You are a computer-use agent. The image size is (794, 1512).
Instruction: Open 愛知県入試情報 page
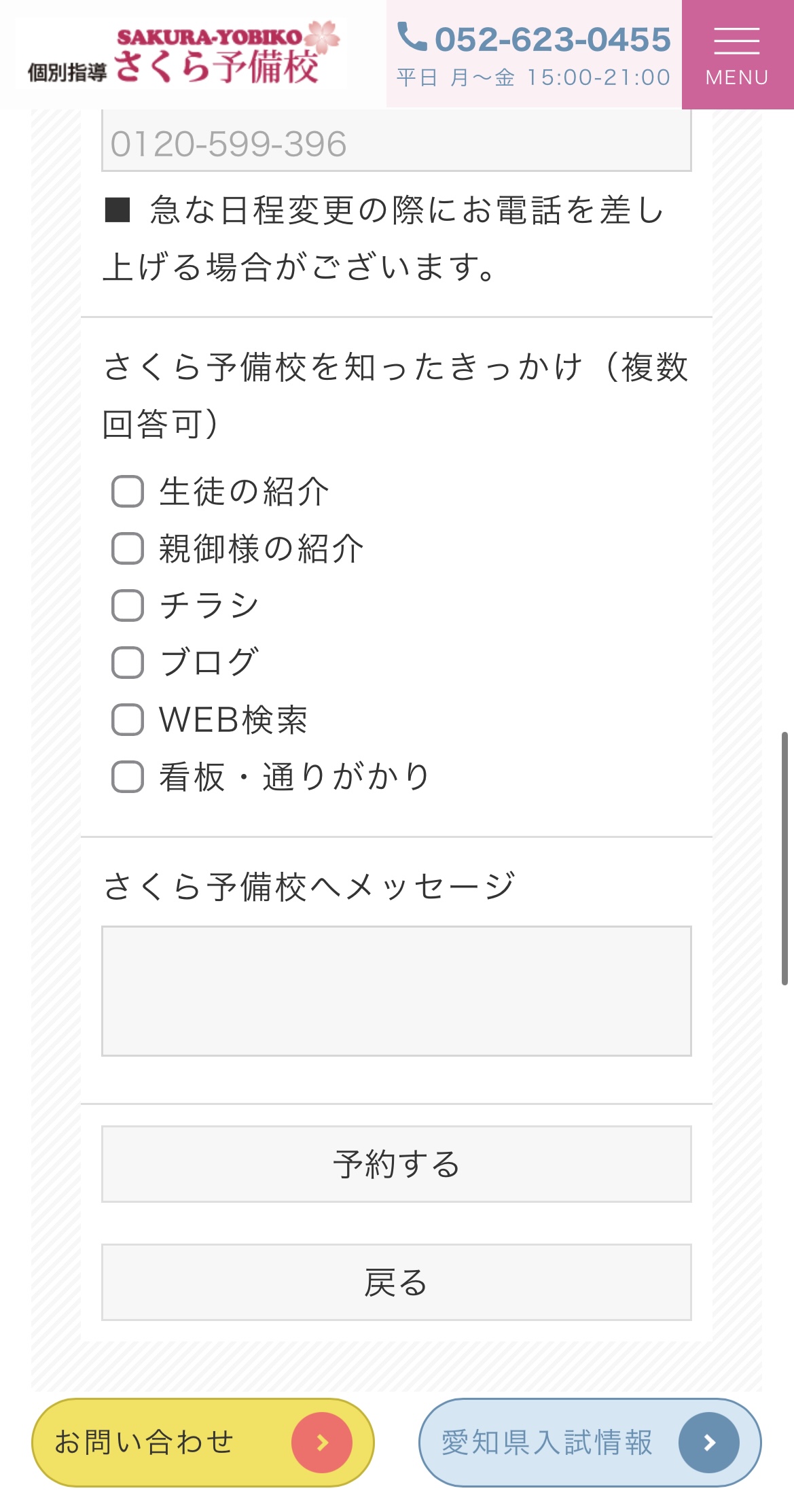tap(590, 1442)
